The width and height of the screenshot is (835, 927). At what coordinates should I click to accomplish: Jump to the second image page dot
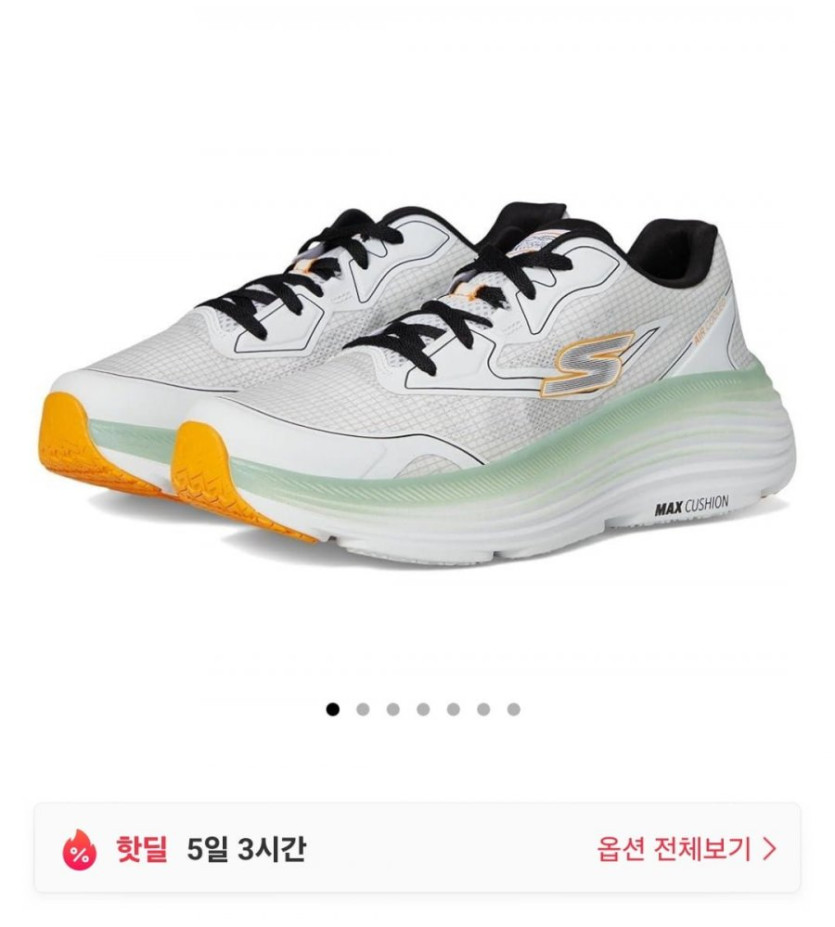(x=363, y=709)
